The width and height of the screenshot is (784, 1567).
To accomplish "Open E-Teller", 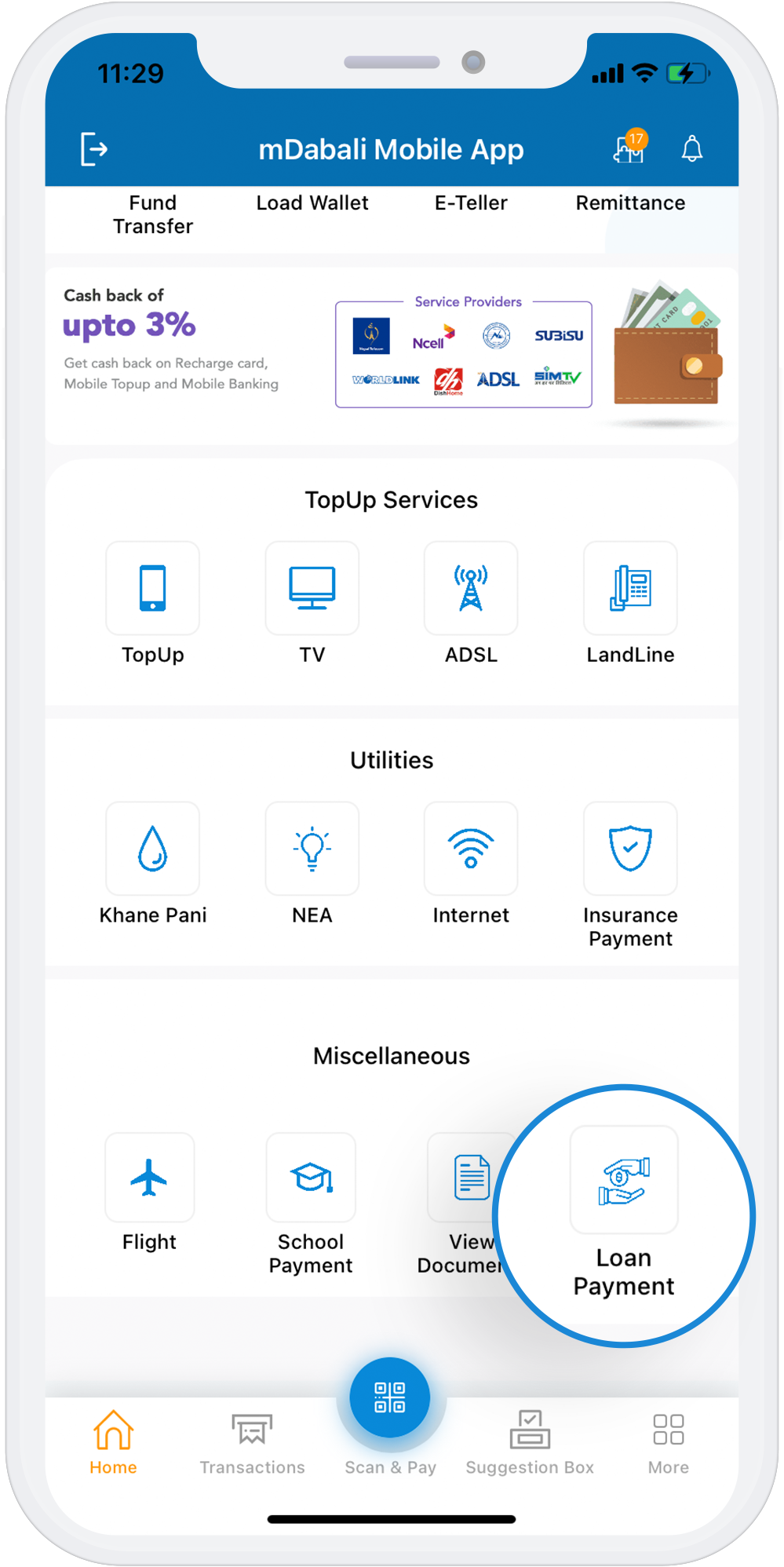I will 471,203.
